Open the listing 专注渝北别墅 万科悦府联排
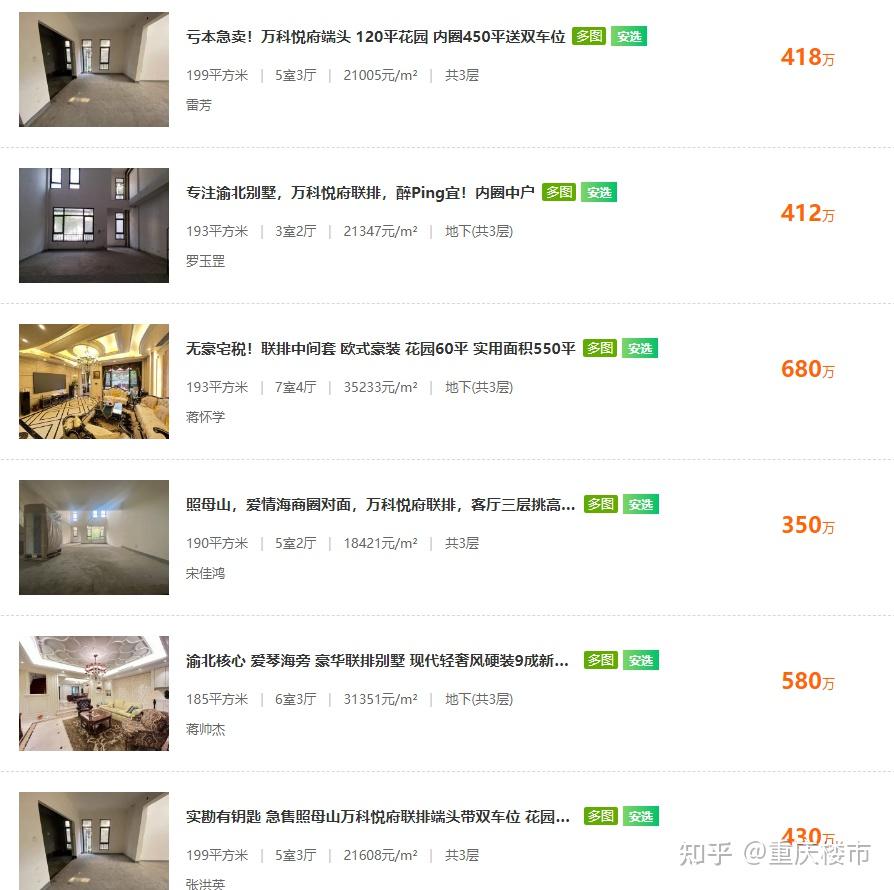This screenshot has width=894, height=890. pos(360,193)
